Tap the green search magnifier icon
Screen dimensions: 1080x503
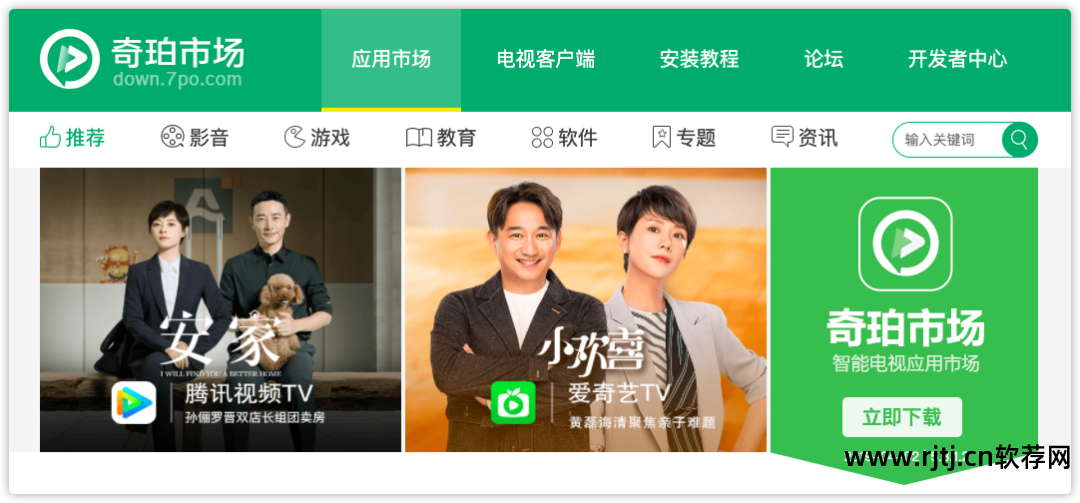coord(1019,140)
